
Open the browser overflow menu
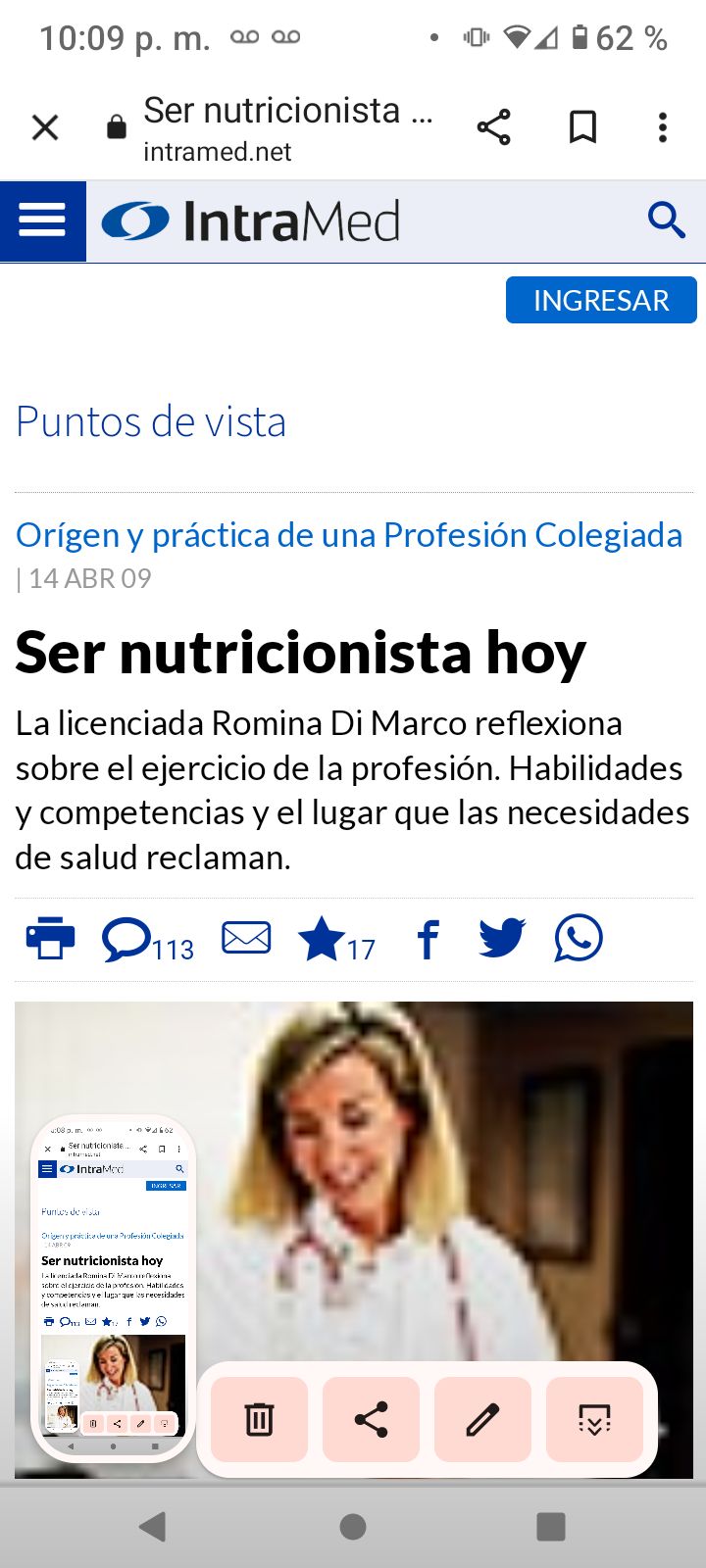(x=663, y=127)
